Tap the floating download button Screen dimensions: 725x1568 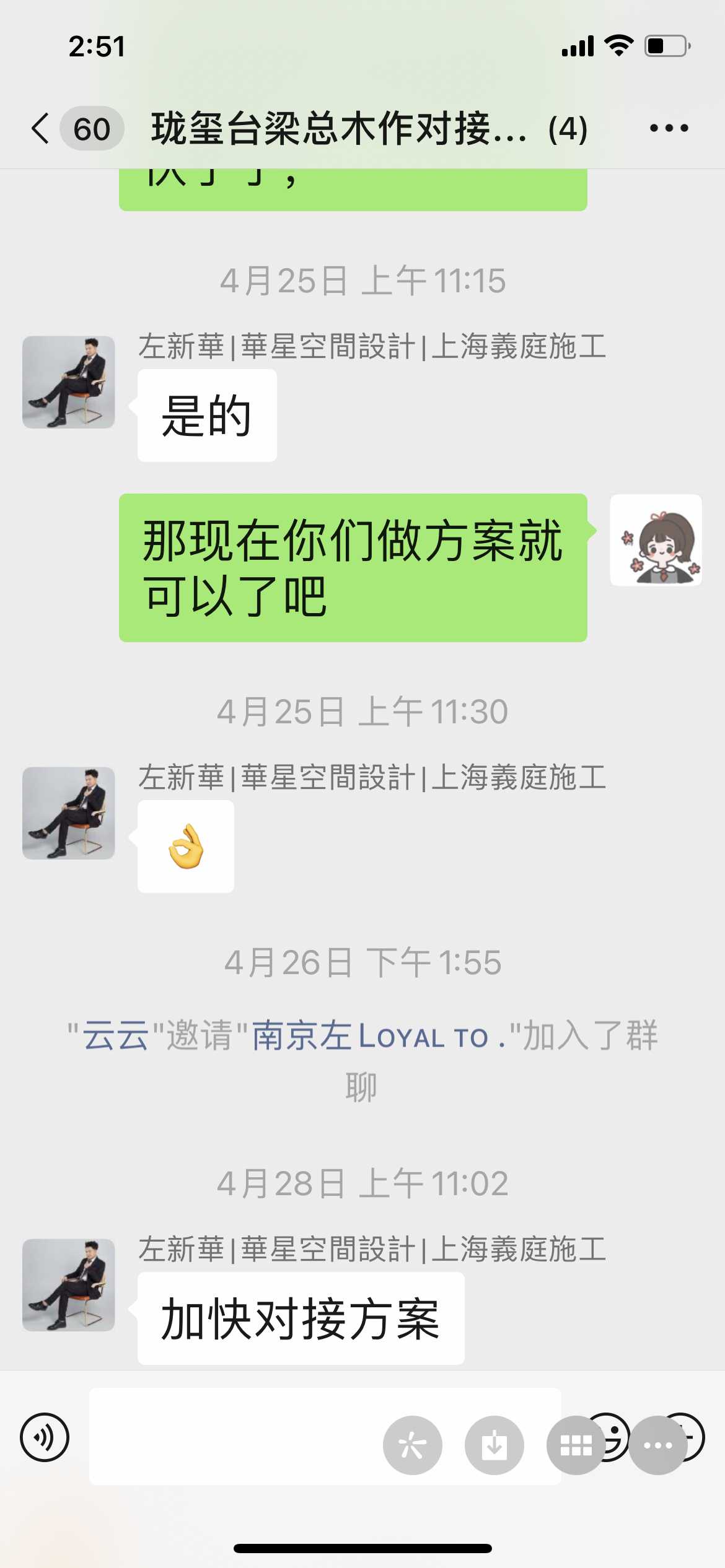494,1445
